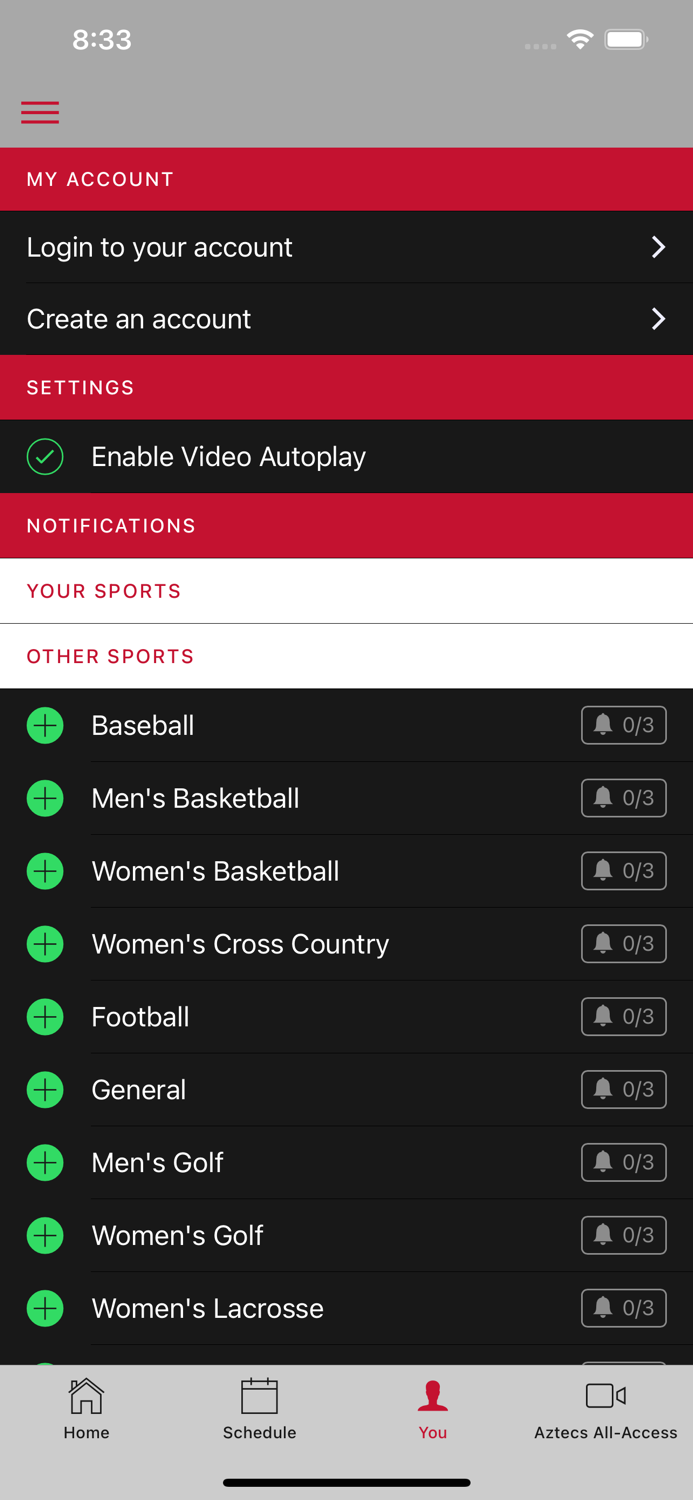The width and height of the screenshot is (693, 1500).
Task: Select the You tab
Action: click(x=433, y=1410)
